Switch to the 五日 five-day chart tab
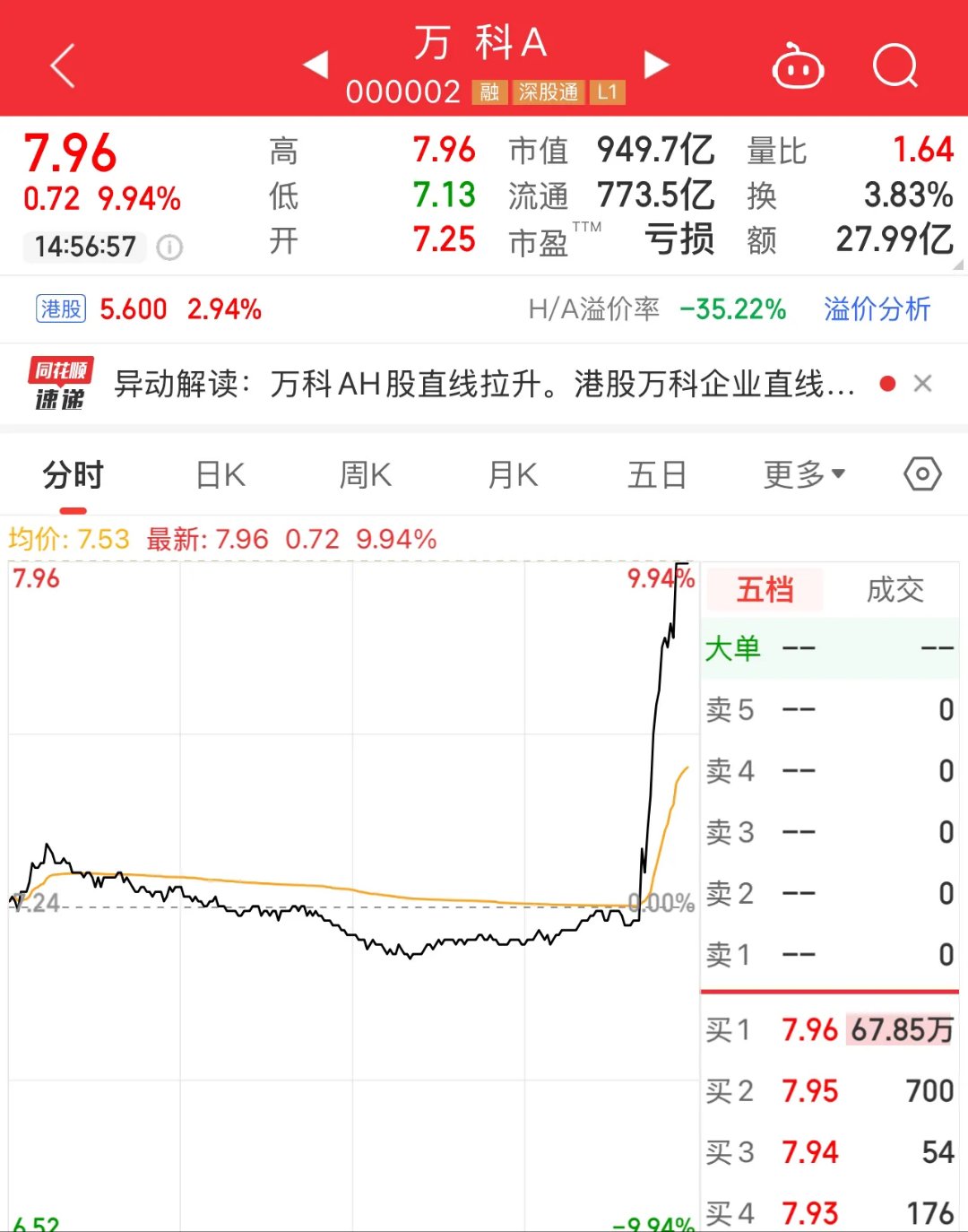 (x=658, y=473)
